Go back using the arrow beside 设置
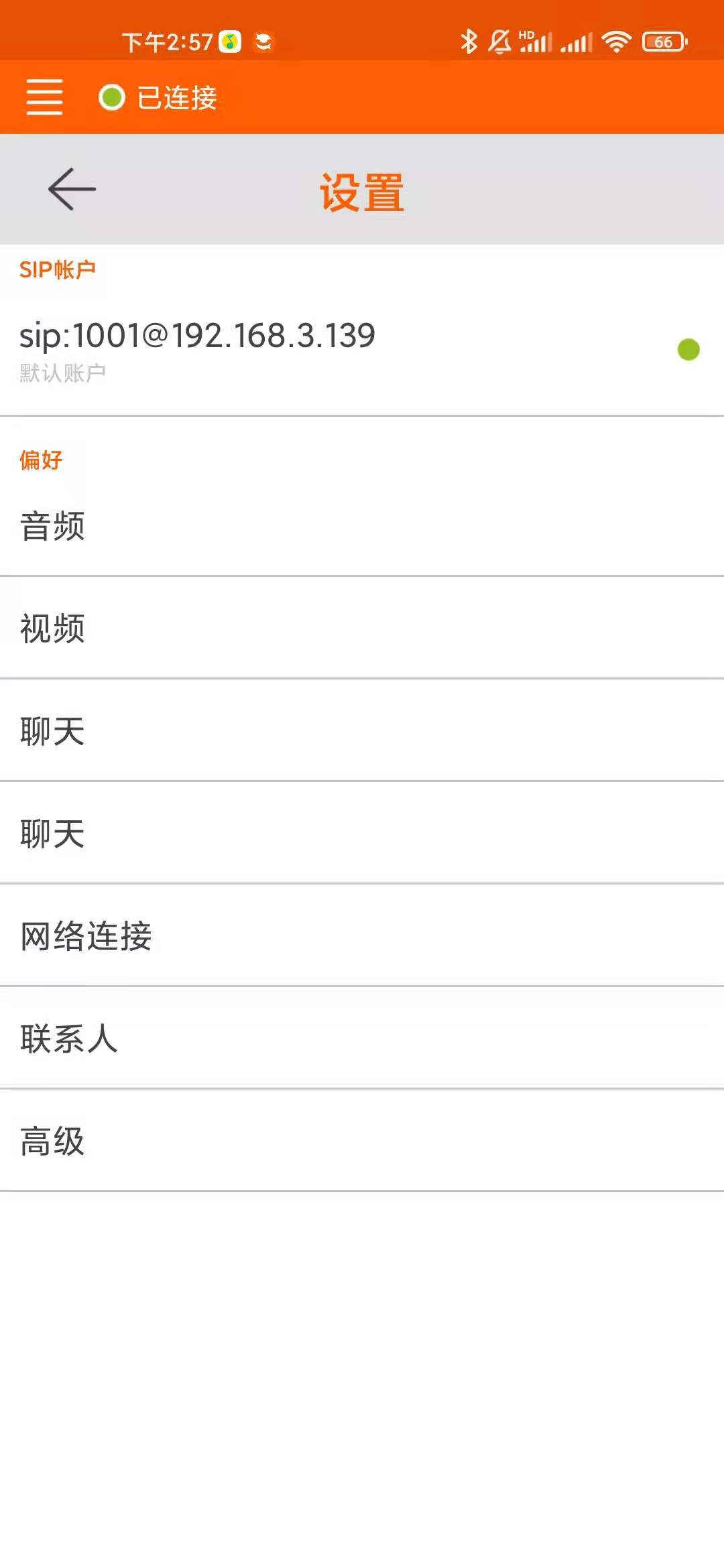724x1568 pixels. pyautogui.click(x=72, y=189)
